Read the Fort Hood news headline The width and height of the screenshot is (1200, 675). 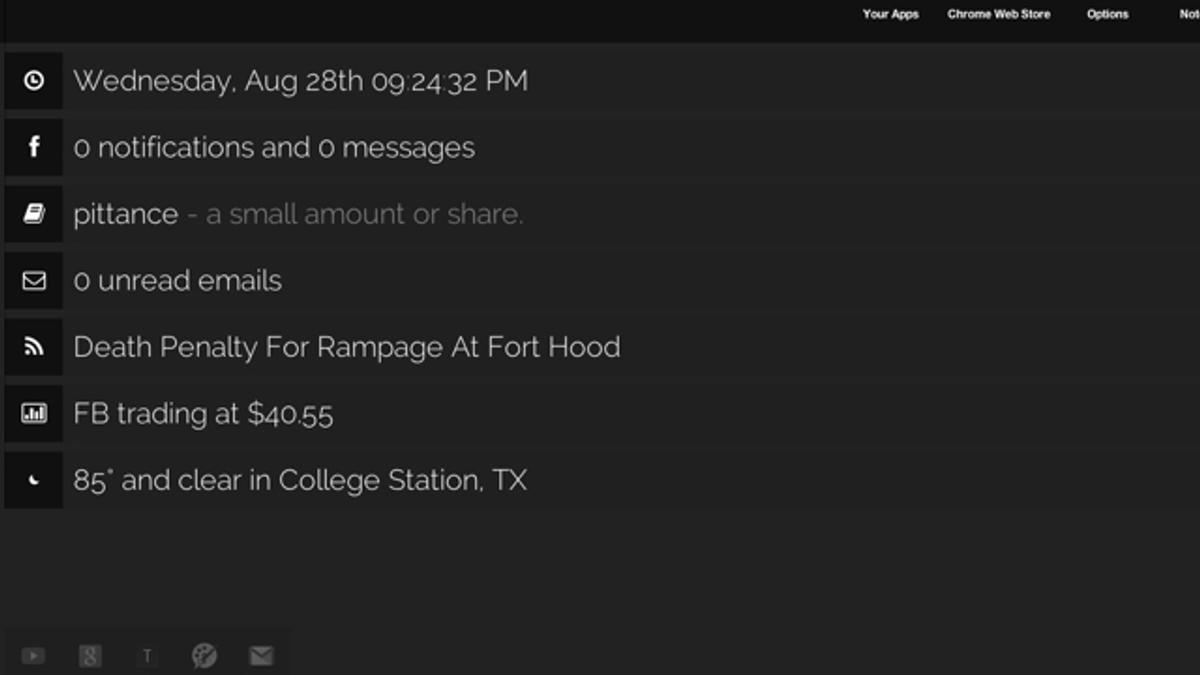(x=346, y=347)
